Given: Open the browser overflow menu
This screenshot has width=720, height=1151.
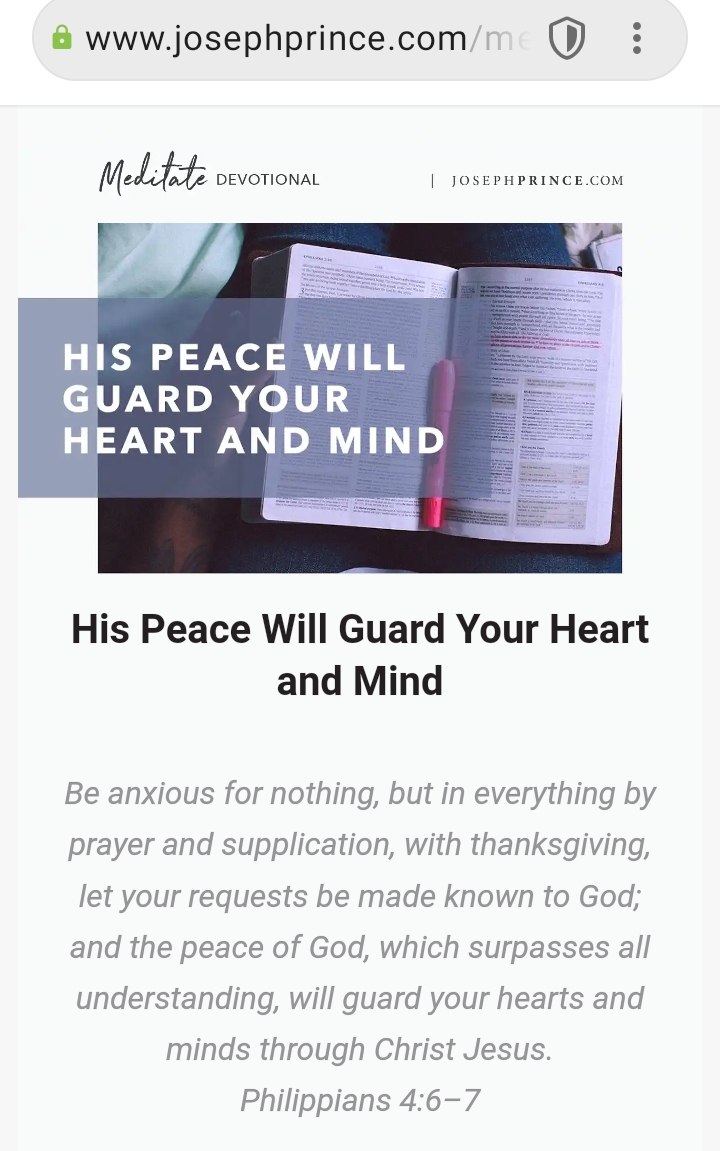Looking at the screenshot, I should 636,39.
